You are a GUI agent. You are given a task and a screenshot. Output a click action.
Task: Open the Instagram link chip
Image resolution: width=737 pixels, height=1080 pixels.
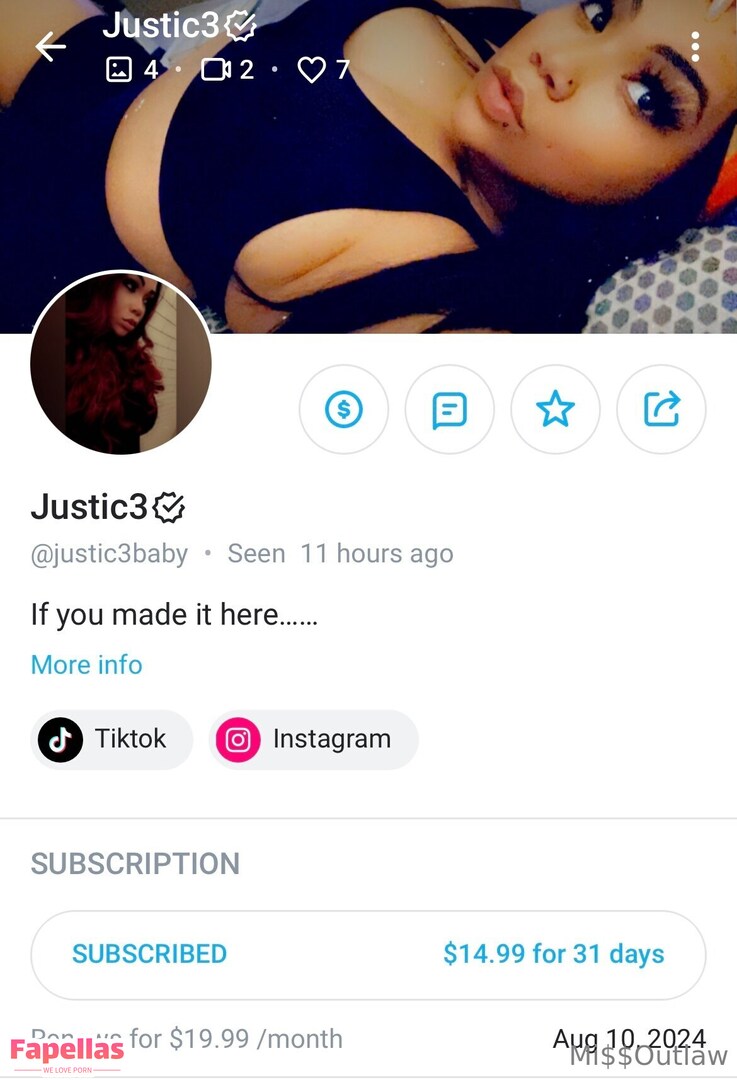313,740
